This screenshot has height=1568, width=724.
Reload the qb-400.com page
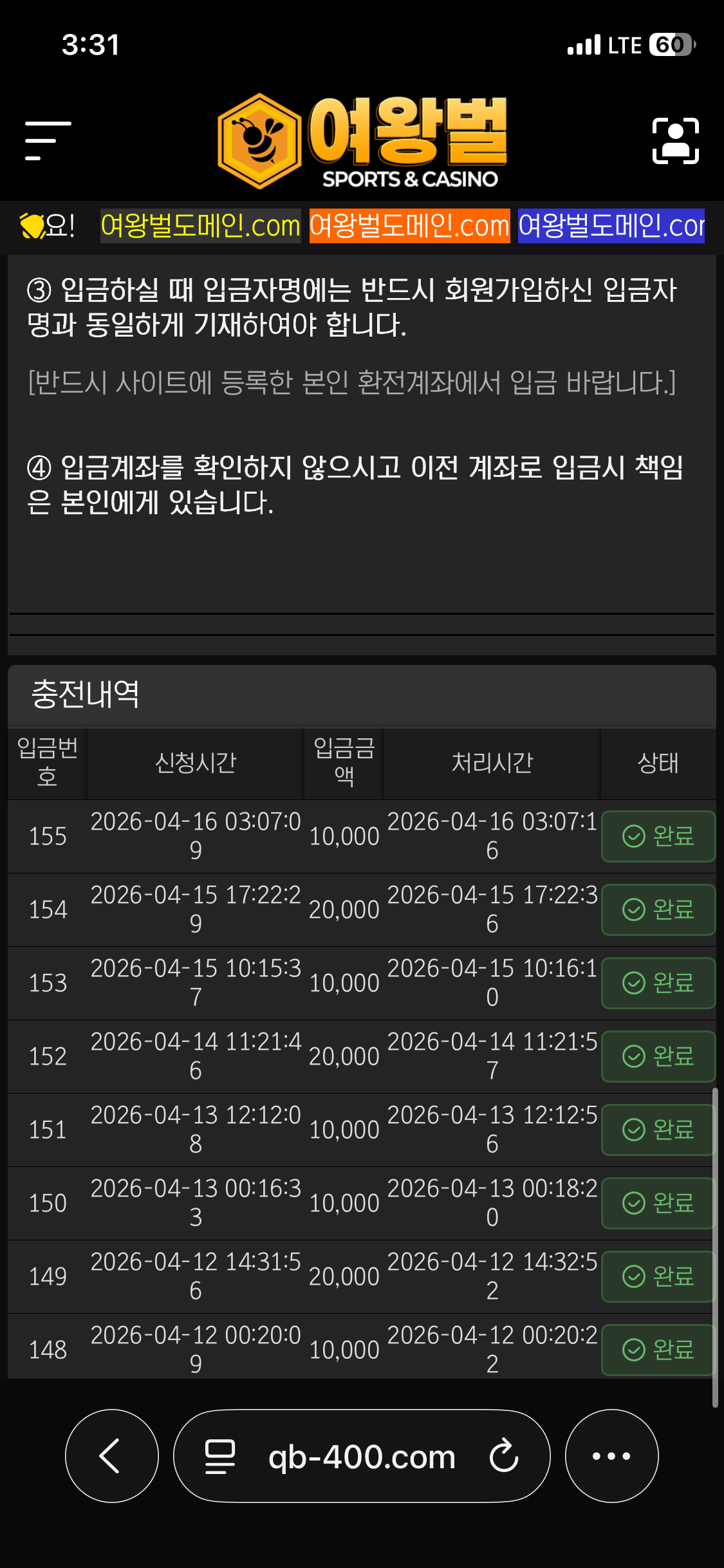[504, 1456]
